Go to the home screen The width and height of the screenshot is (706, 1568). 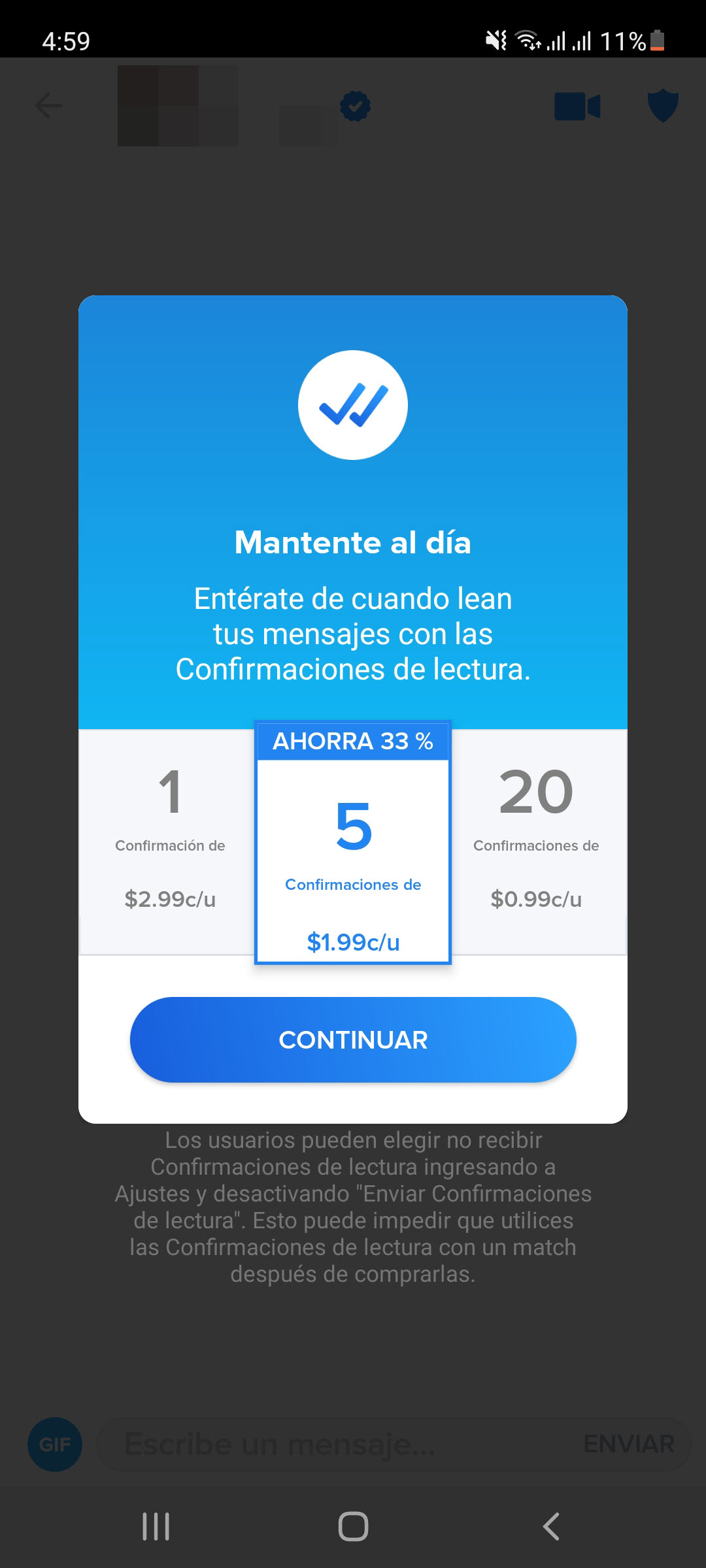point(353,1527)
